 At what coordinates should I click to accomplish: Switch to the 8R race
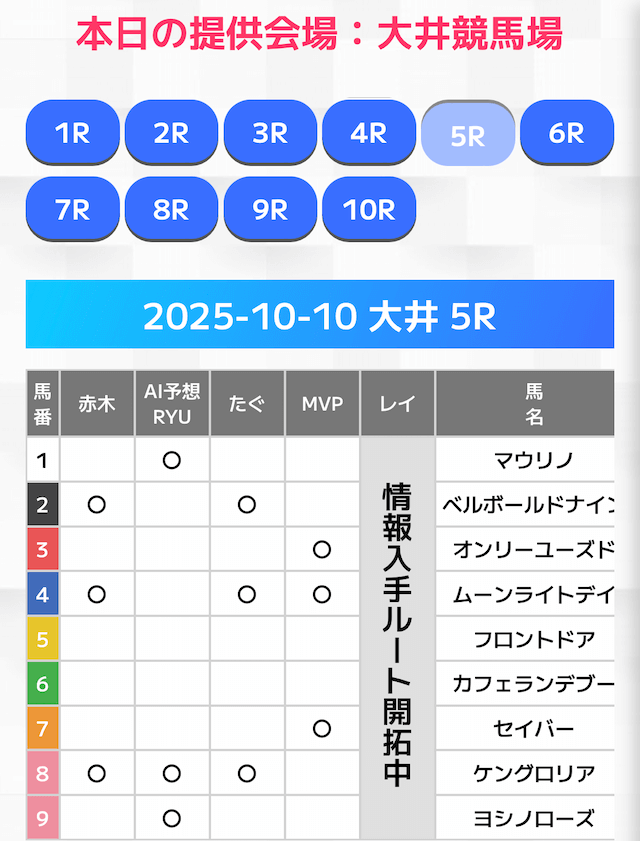click(x=171, y=210)
